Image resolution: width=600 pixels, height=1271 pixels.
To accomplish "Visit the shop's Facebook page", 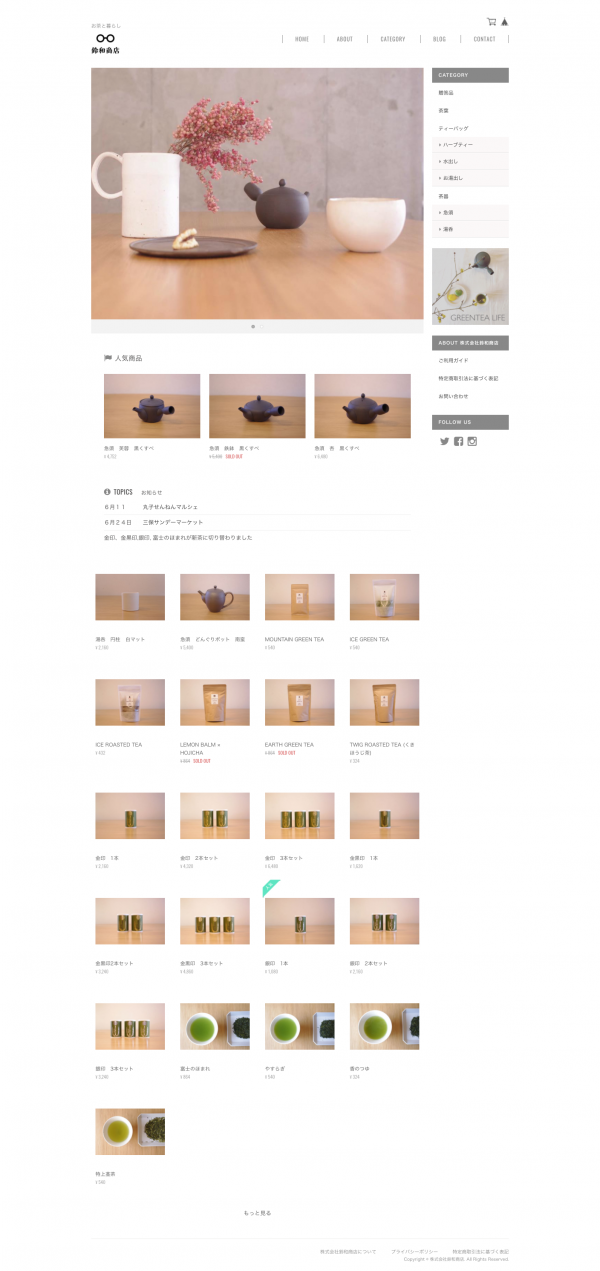I will click(x=458, y=441).
